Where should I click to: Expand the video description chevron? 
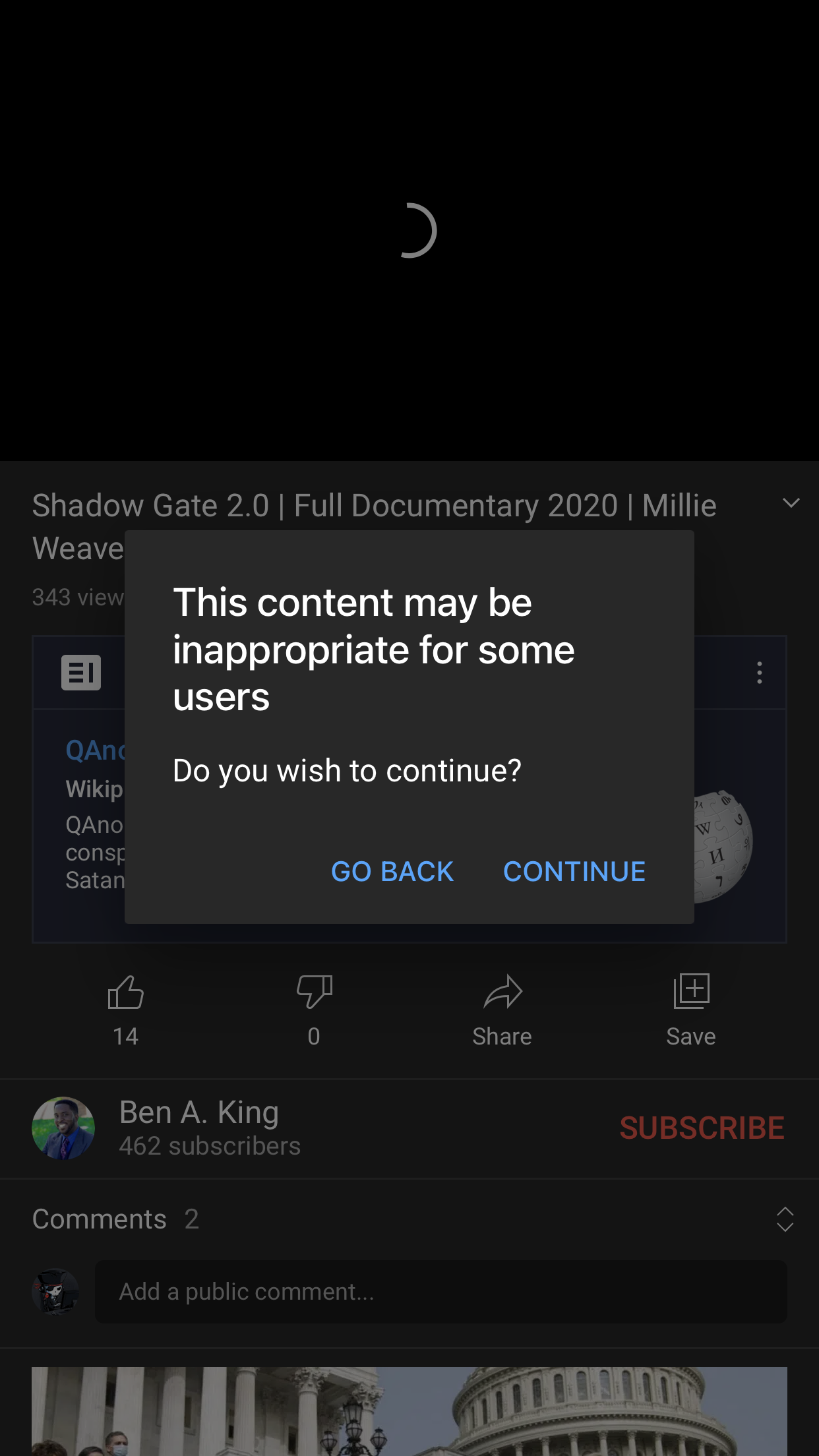tap(791, 503)
